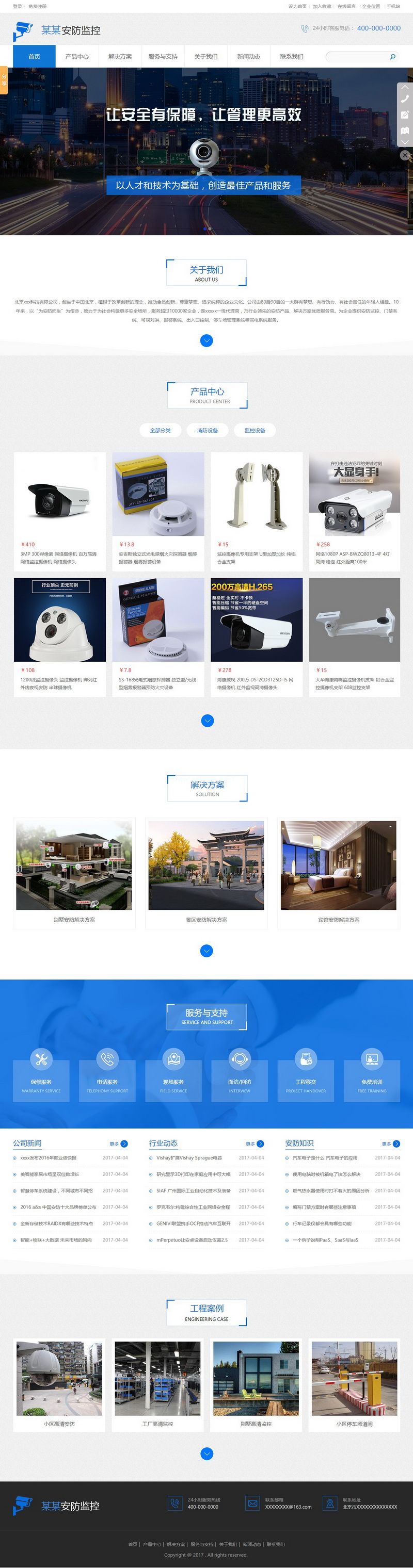413x1568 pixels.
Task: Click the 免费注册 link
Action: [x=37, y=6]
